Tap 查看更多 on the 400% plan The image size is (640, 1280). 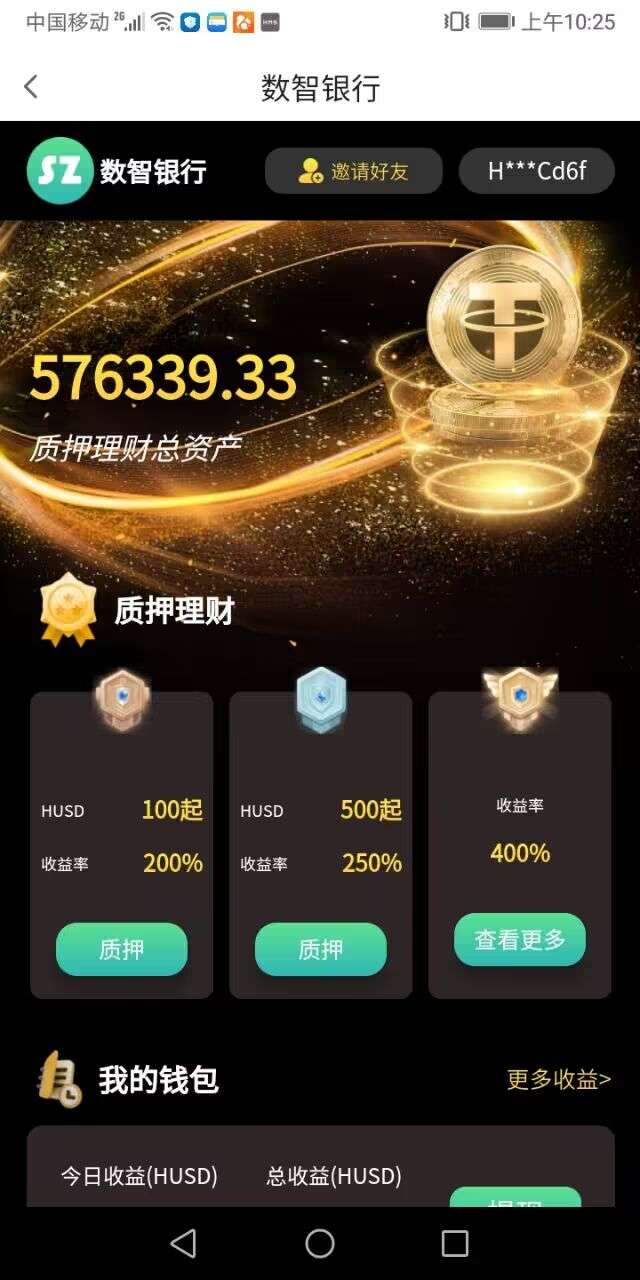tap(519, 940)
